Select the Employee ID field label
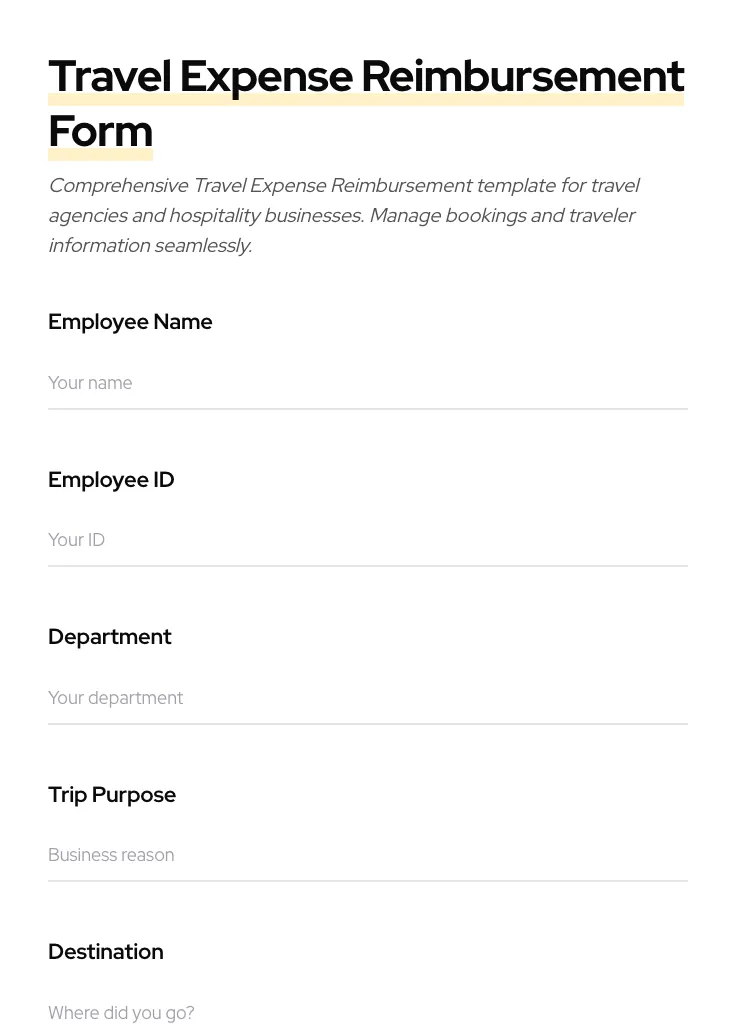 pos(111,480)
